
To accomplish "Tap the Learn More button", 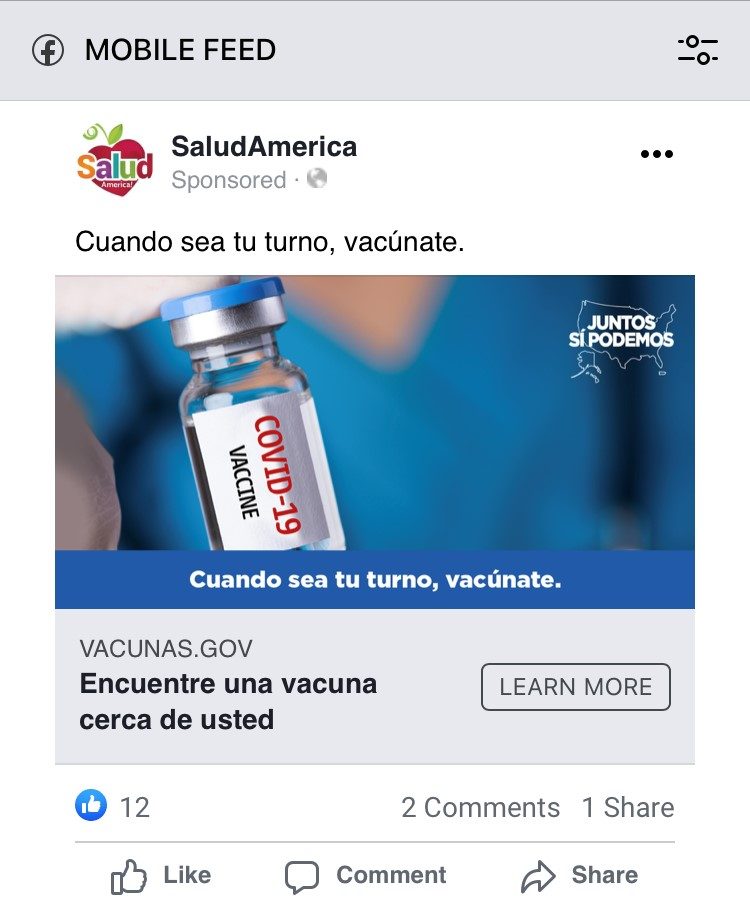I will pos(575,687).
